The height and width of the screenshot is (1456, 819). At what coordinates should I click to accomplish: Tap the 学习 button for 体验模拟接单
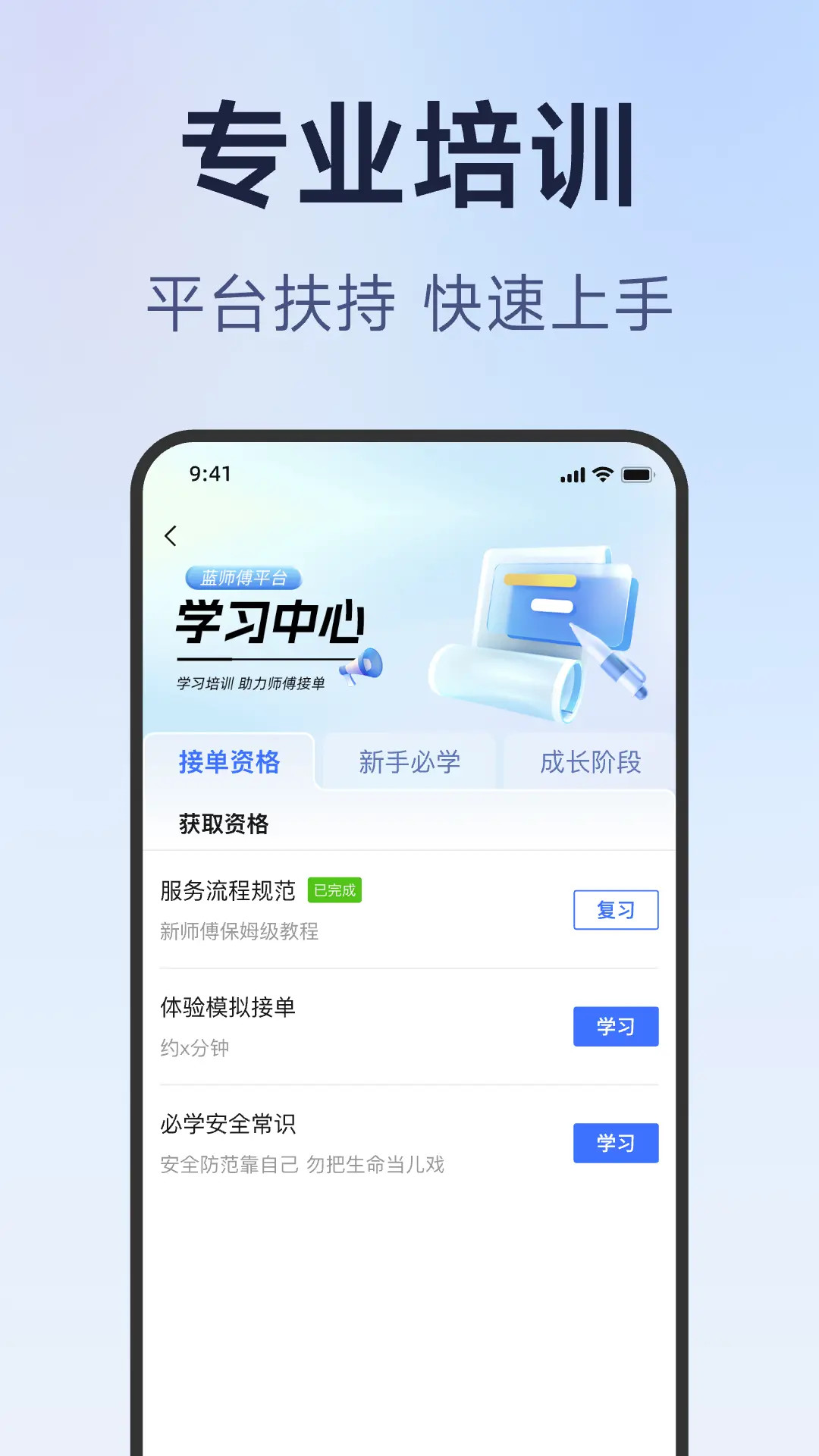tap(616, 1028)
